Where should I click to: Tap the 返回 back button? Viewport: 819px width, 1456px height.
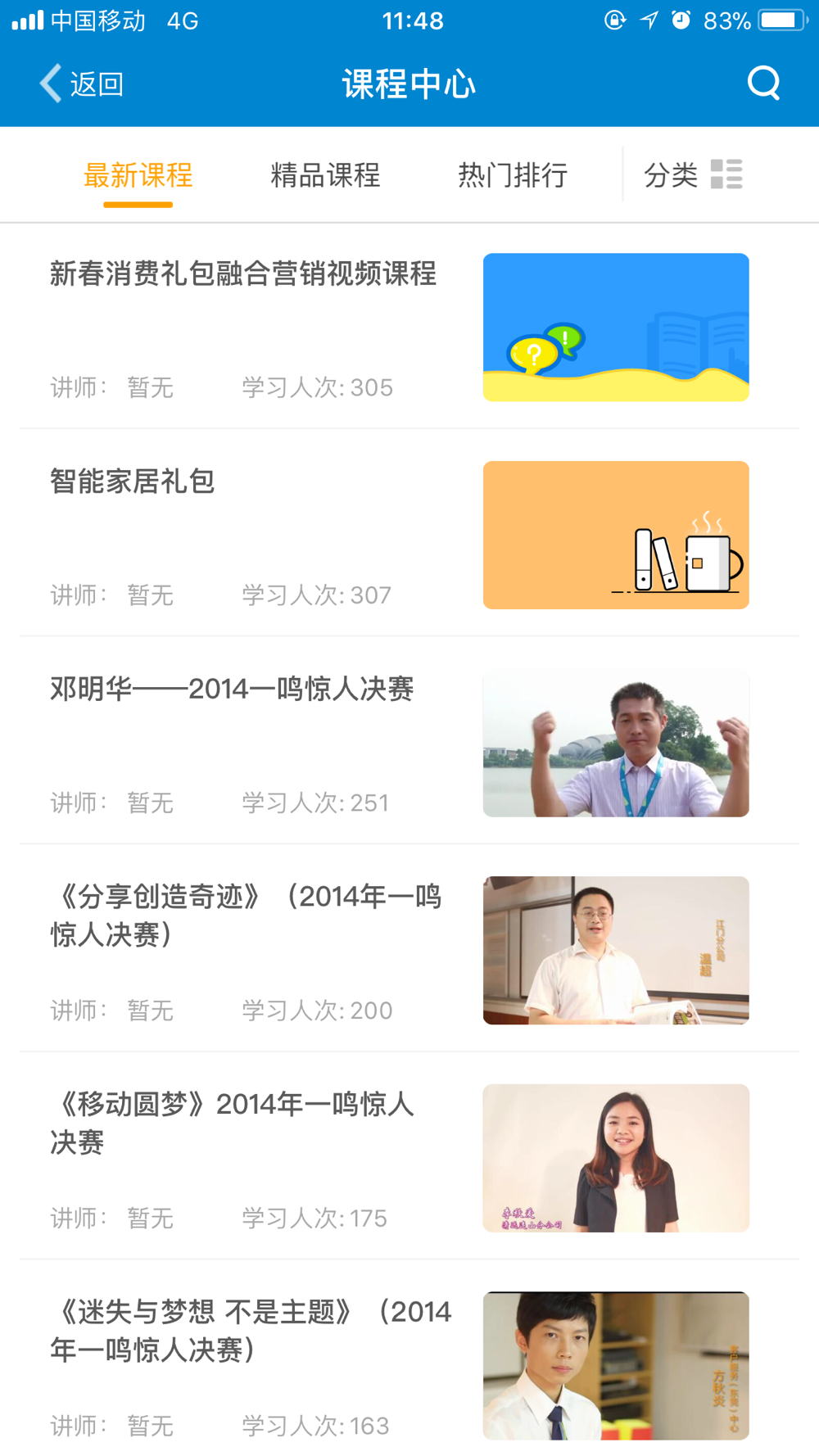[82, 84]
